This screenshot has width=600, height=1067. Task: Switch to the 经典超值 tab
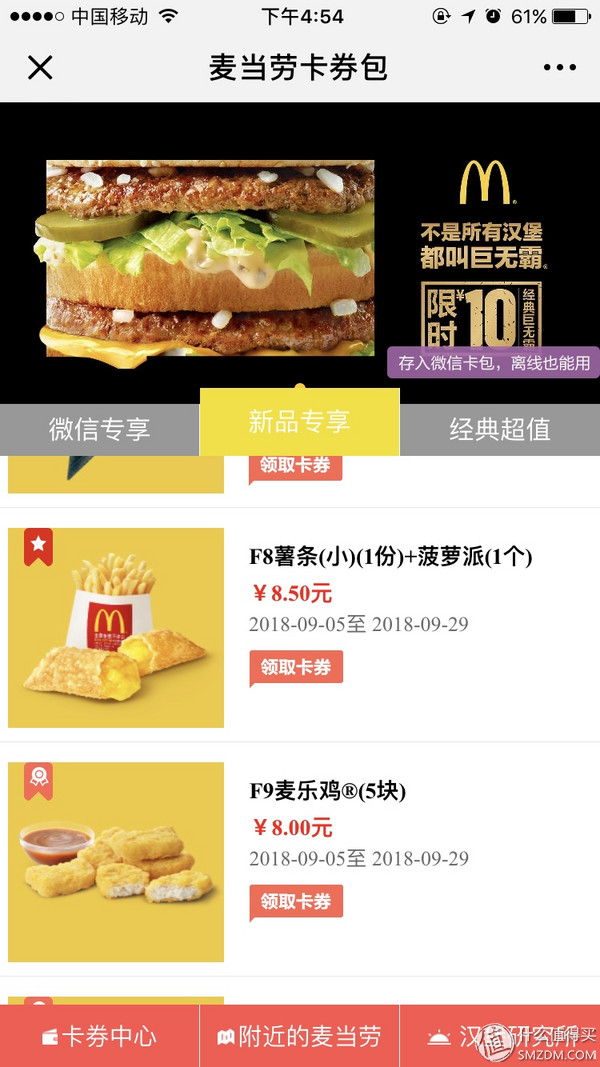(x=500, y=429)
